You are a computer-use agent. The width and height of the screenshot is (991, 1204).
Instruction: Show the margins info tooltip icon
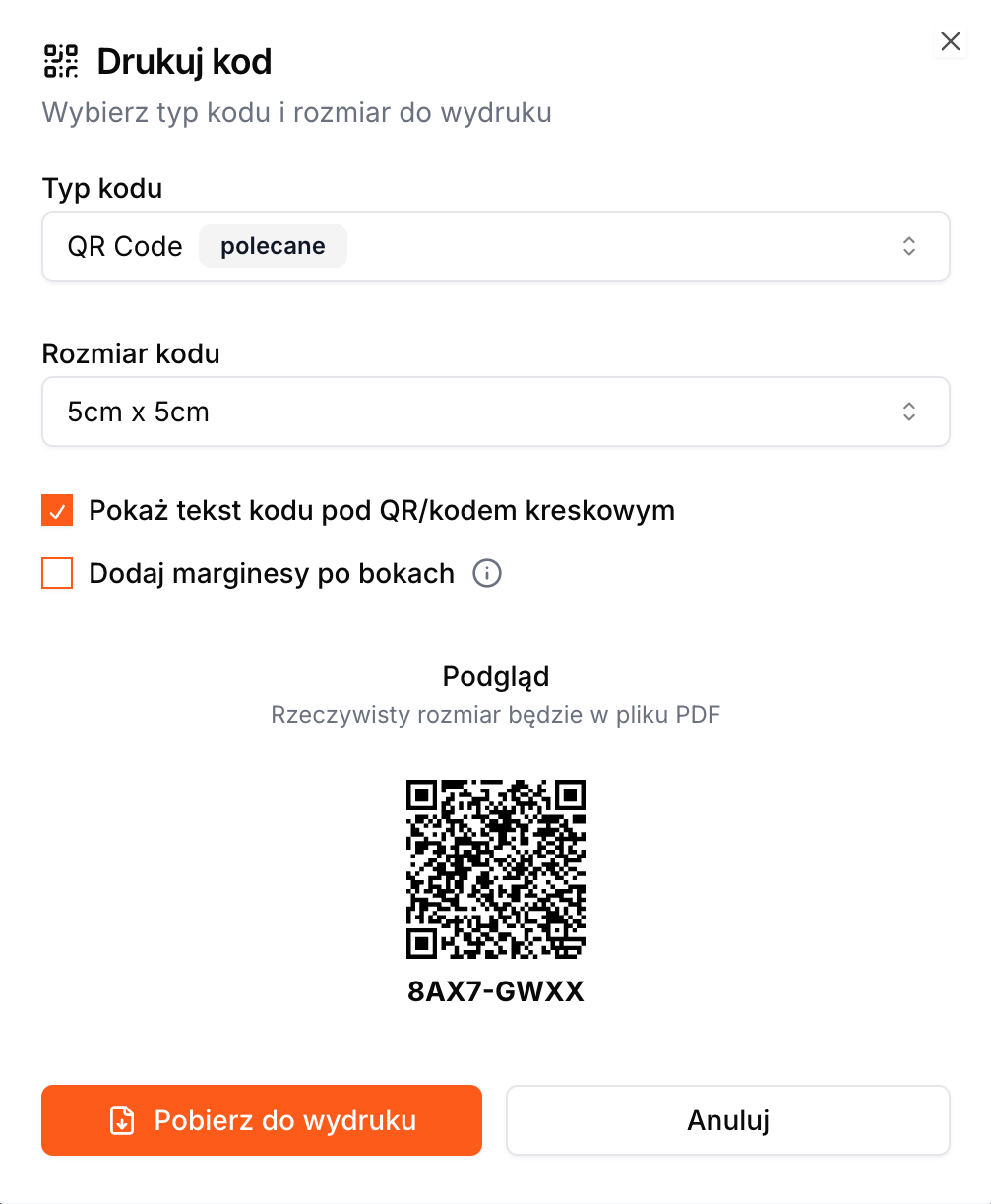pyautogui.click(x=487, y=573)
